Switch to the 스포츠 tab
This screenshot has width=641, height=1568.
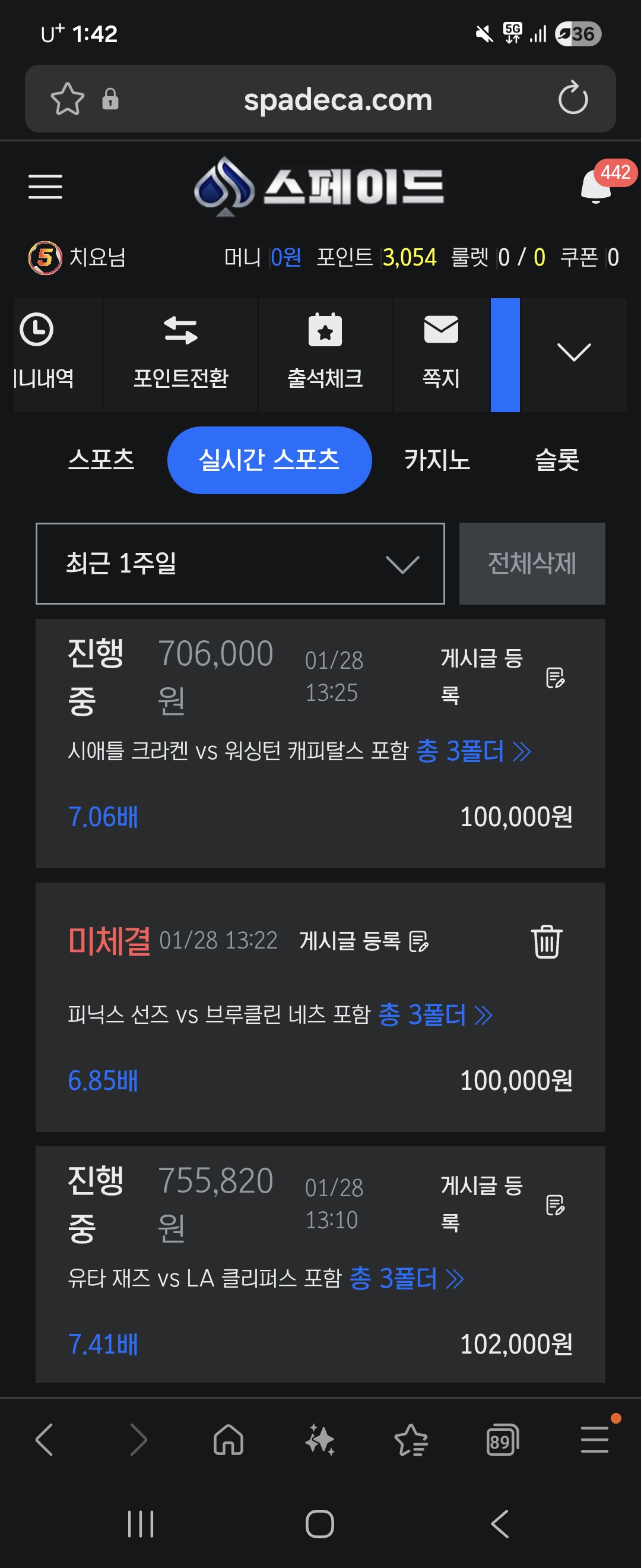[x=101, y=460]
